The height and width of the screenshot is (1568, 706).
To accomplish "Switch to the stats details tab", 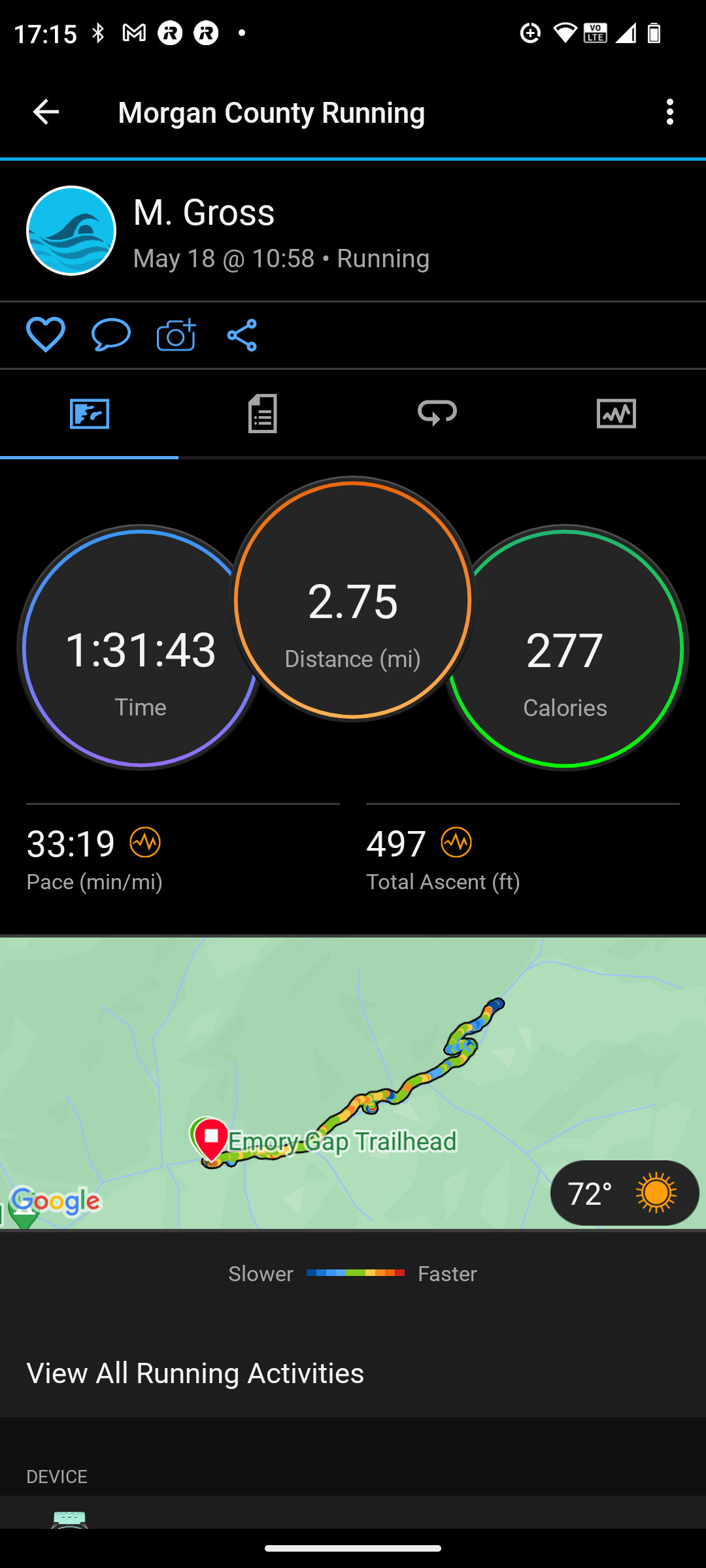I will tap(263, 413).
